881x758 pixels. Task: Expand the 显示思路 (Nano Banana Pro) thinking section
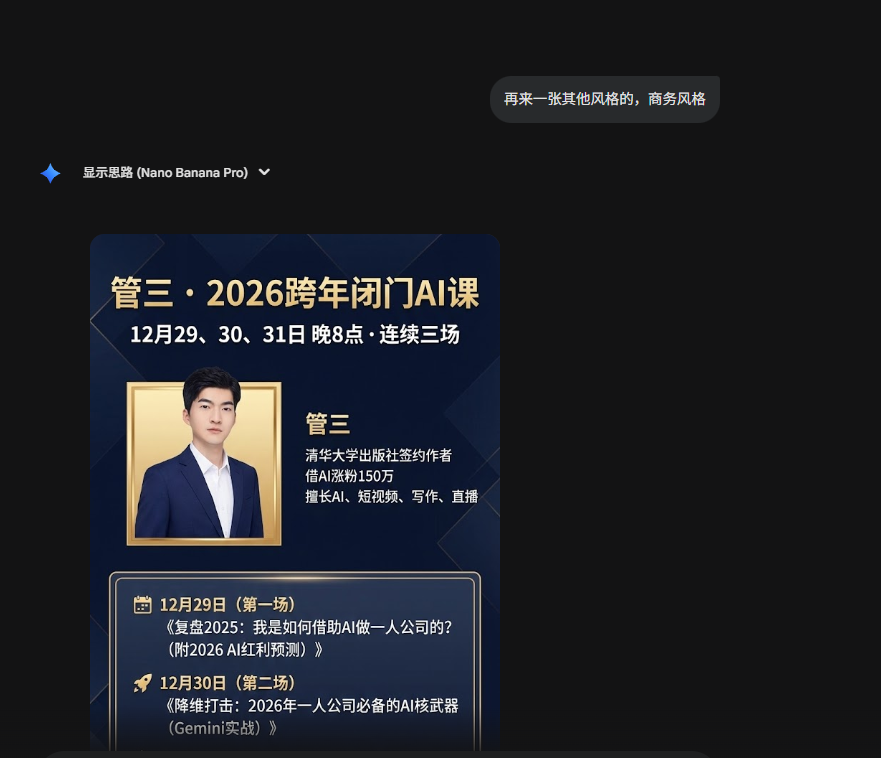pyautogui.click(x=176, y=172)
